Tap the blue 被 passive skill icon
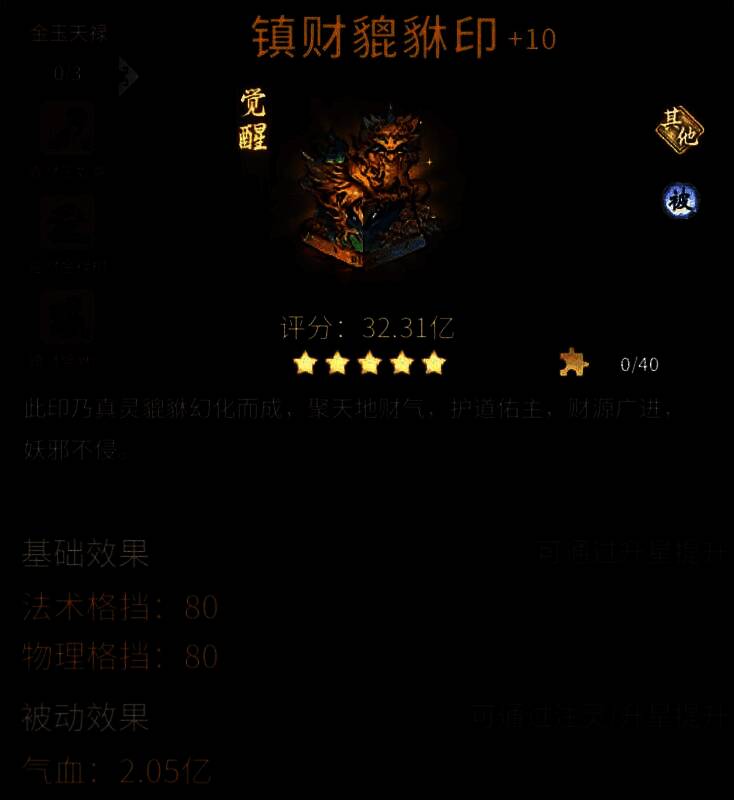This screenshot has height=800, width=734. [x=680, y=201]
